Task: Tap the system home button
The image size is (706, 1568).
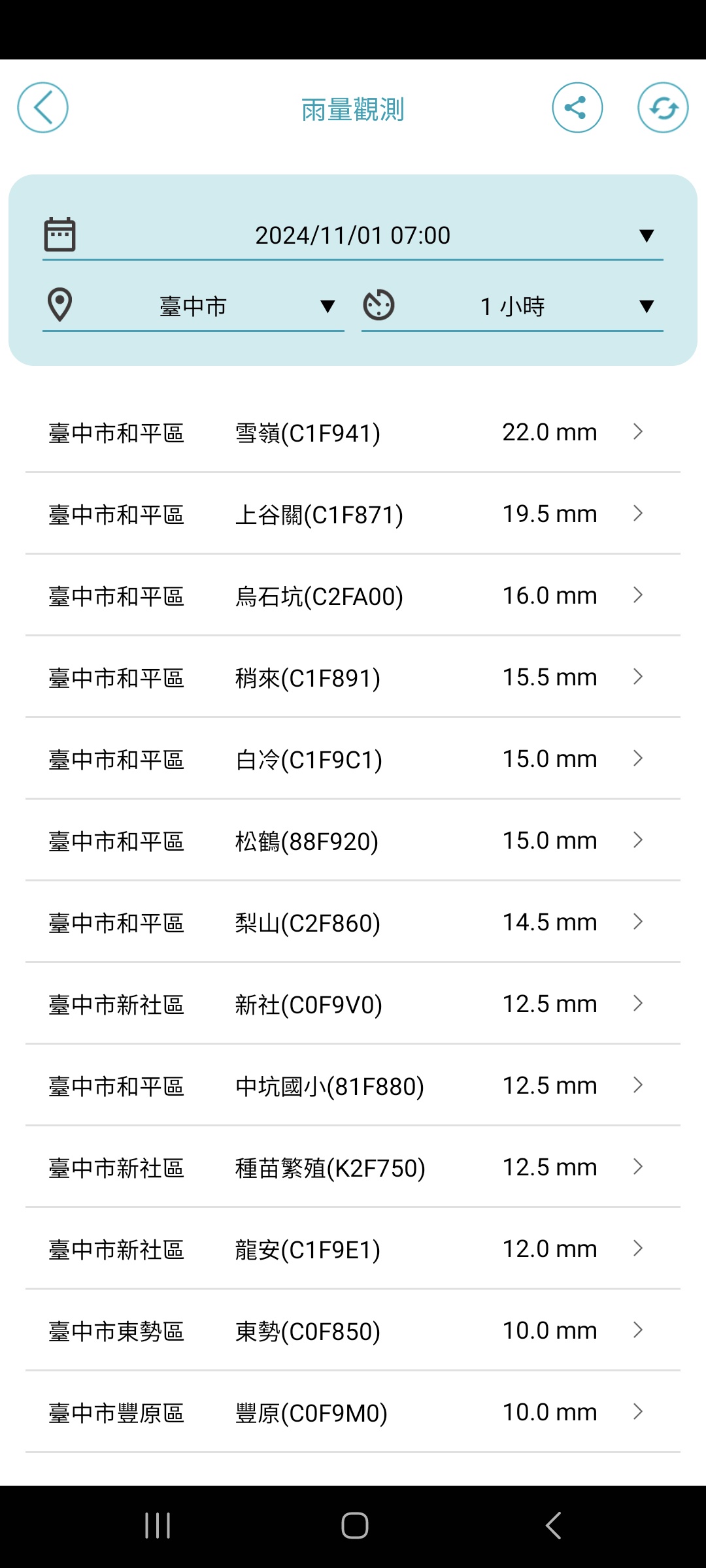Action: click(x=354, y=1526)
